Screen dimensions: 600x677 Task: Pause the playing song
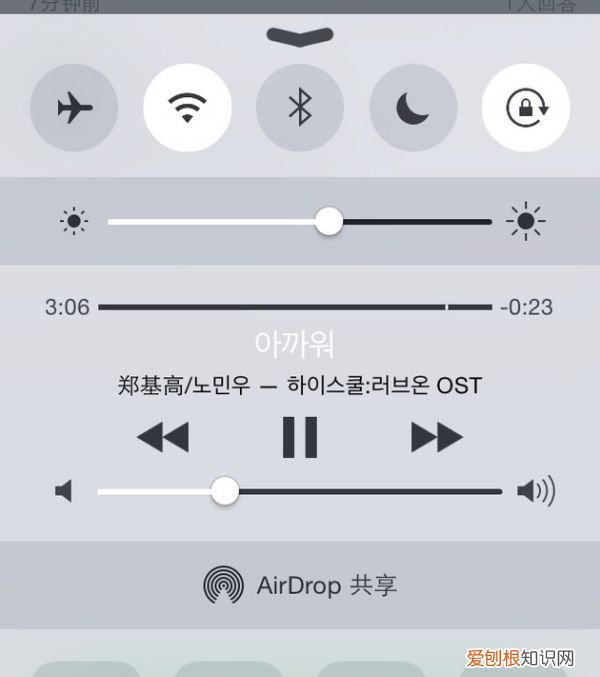pos(300,437)
